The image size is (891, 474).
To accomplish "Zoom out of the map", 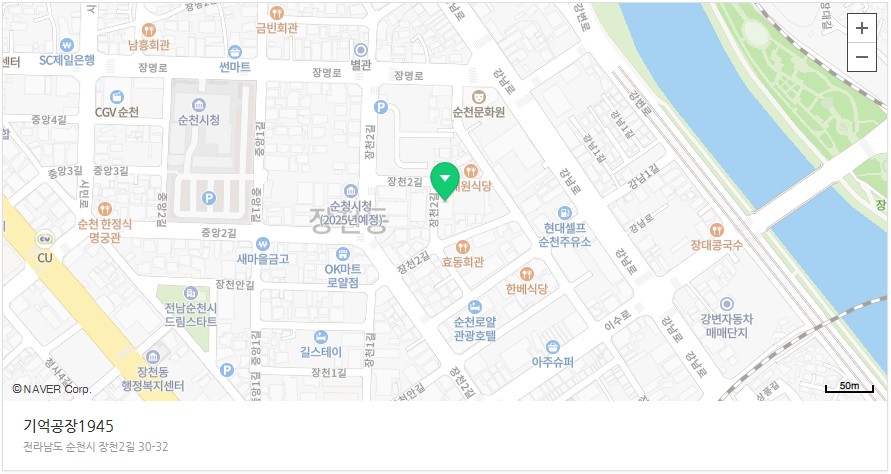I will pyautogui.click(x=862, y=58).
